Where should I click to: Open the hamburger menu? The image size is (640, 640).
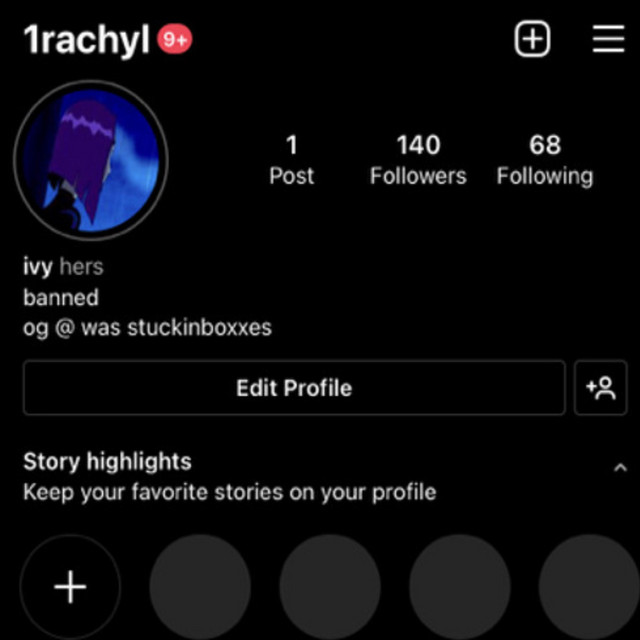coord(608,39)
